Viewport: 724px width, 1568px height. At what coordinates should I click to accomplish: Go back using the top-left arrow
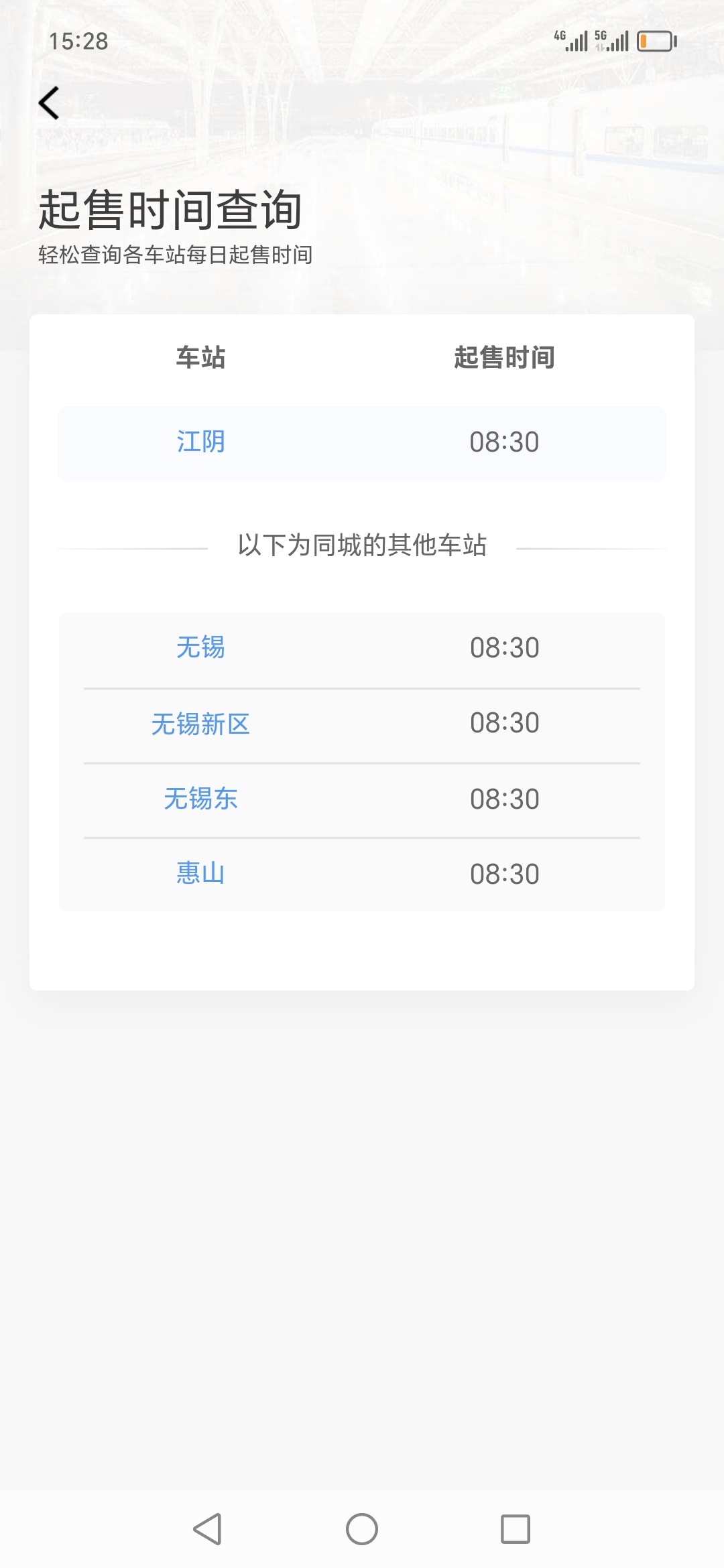click(49, 103)
